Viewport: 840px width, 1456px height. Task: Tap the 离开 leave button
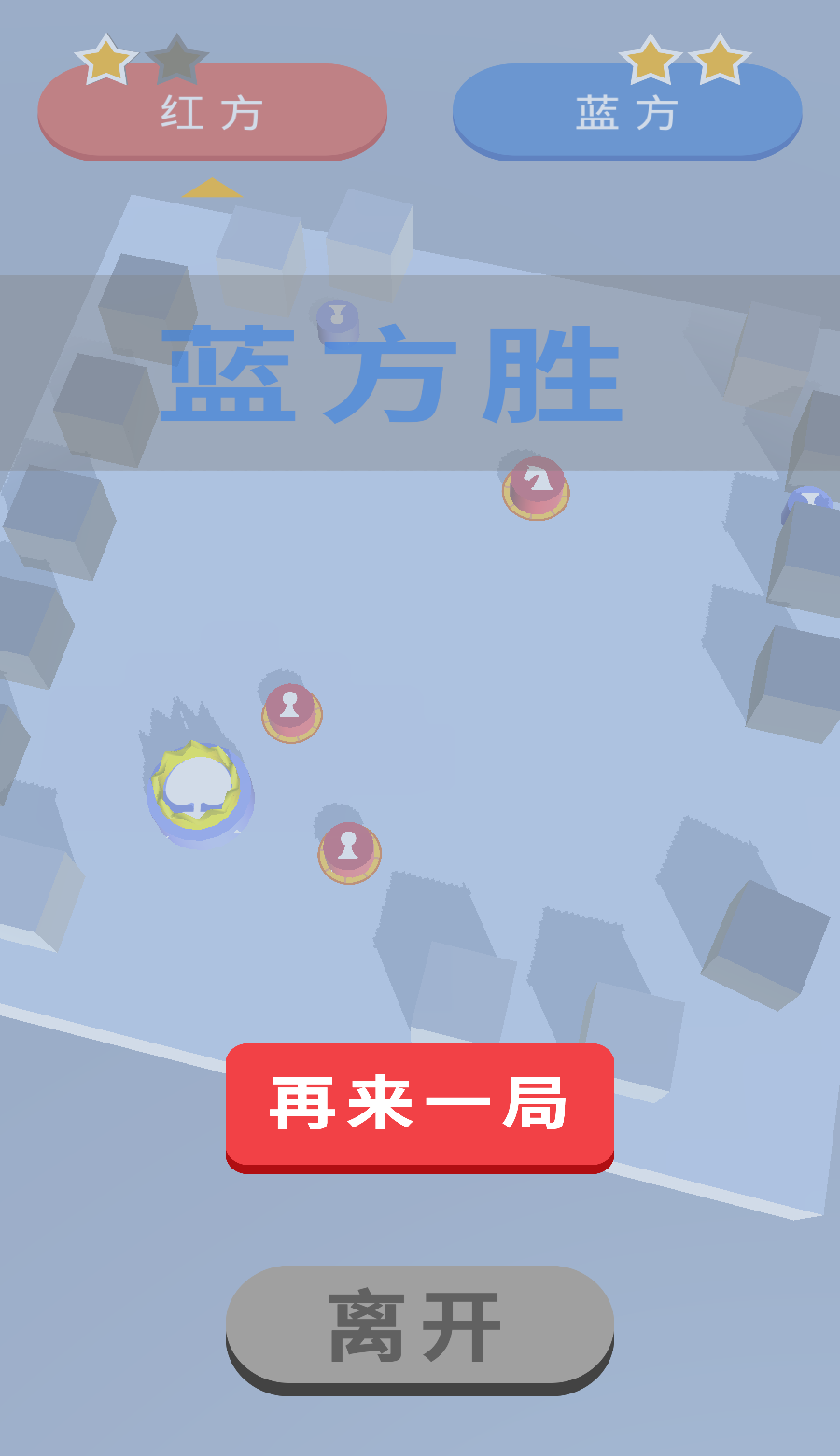[x=419, y=1325]
